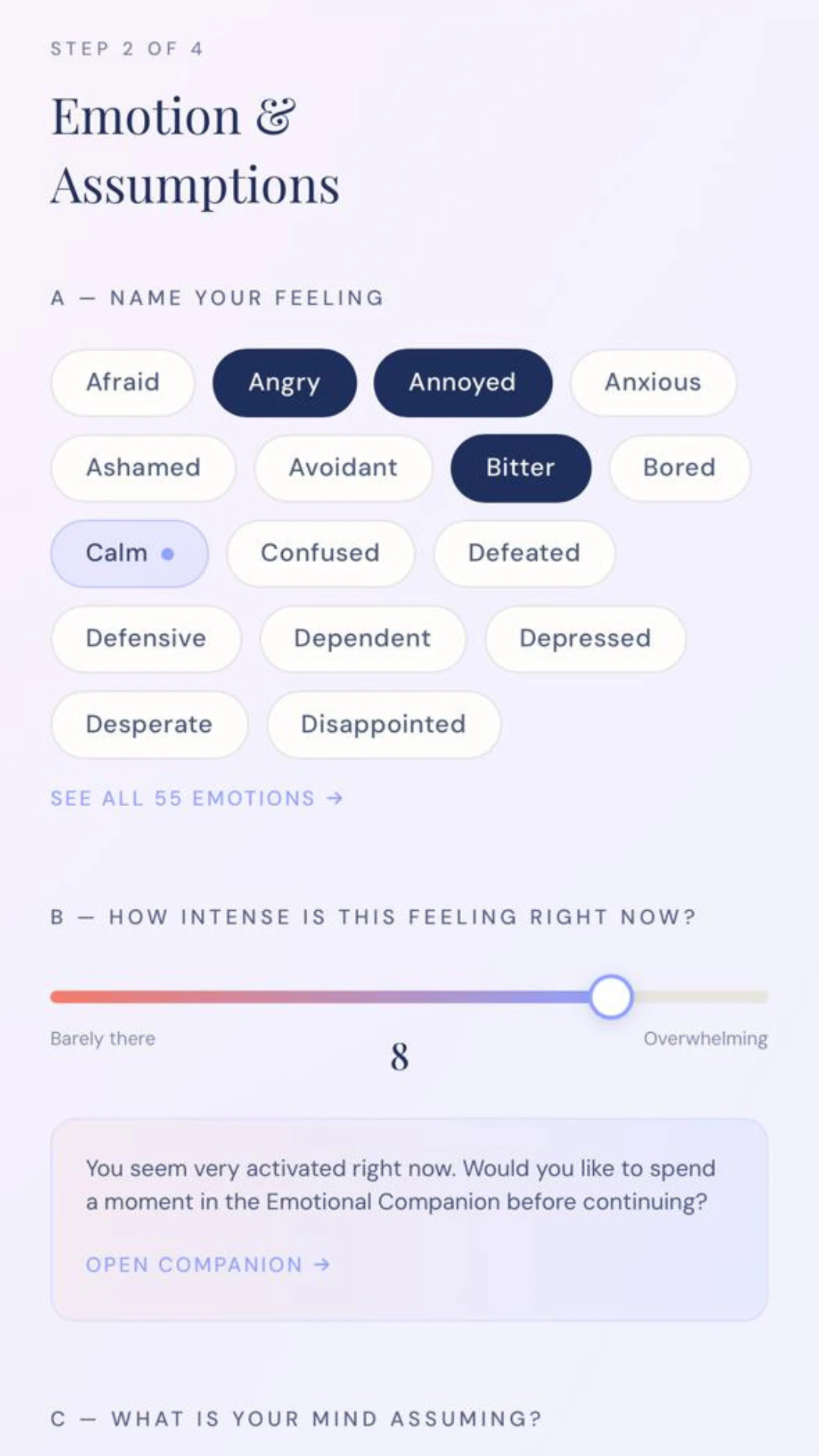Pick Ashamed as a feeling
The height and width of the screenshot is (1456, 819).
(x=143, y=468)
